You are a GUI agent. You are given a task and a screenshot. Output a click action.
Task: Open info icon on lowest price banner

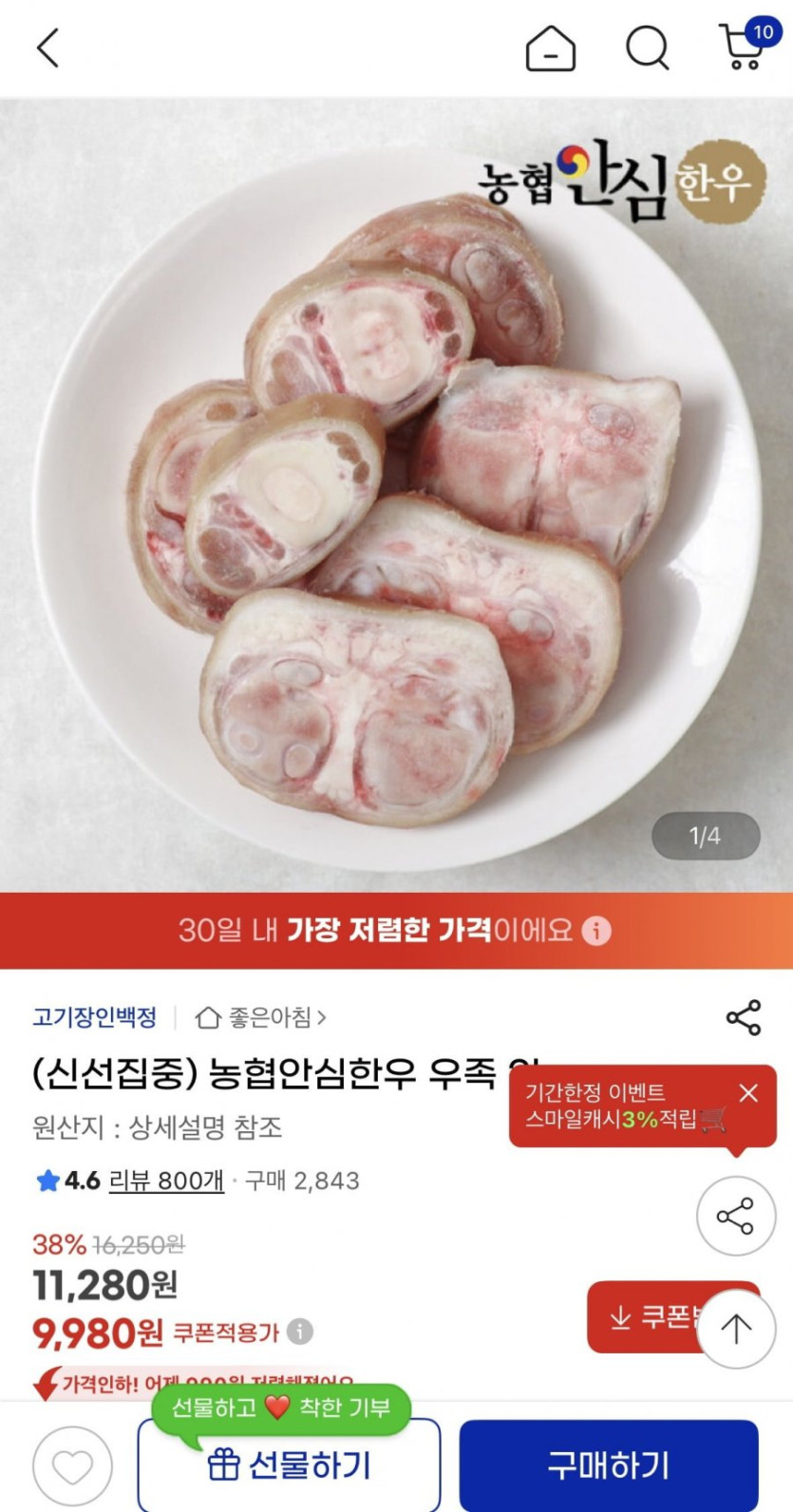click(596, 930)
